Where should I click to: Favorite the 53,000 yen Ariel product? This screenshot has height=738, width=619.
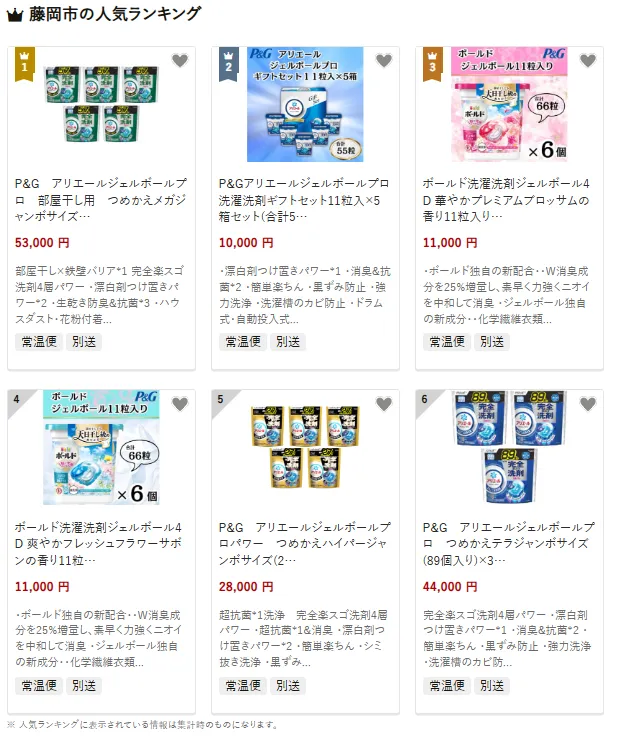point(179,61)
